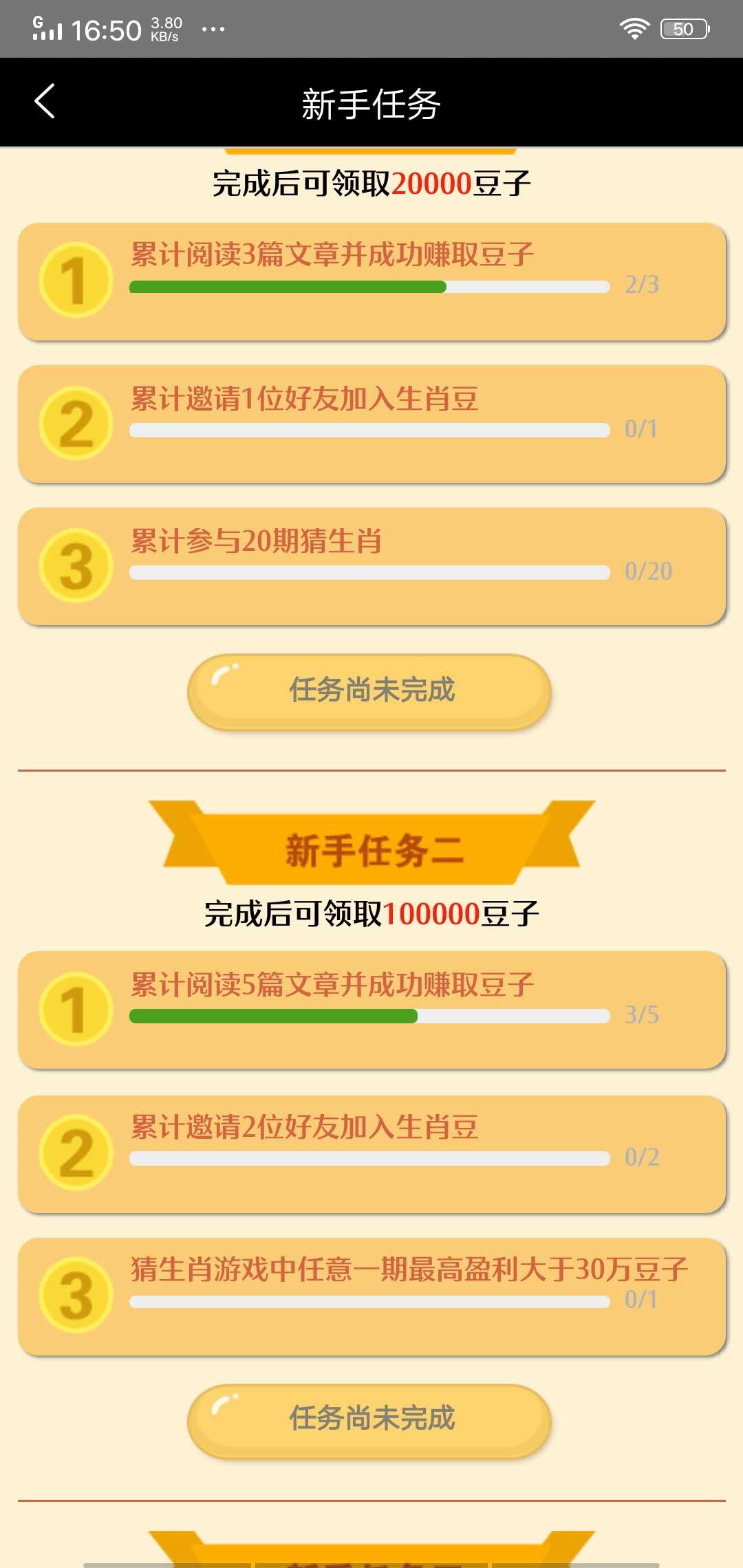Click the number 3 coin badge for 猜生肖 task

point(77,564)
